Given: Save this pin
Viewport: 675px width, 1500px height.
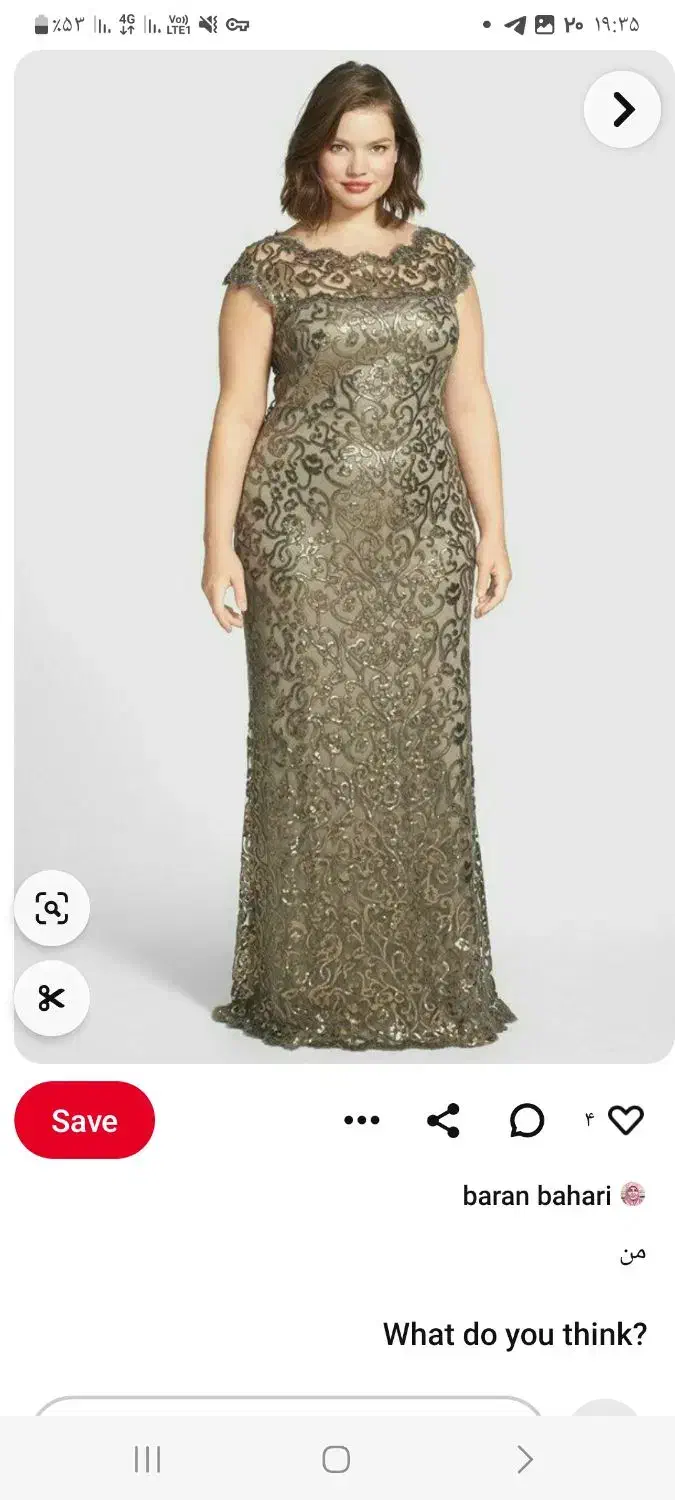Looking at the screenshot, I should pyautogui.click(x=84, y=1120).
